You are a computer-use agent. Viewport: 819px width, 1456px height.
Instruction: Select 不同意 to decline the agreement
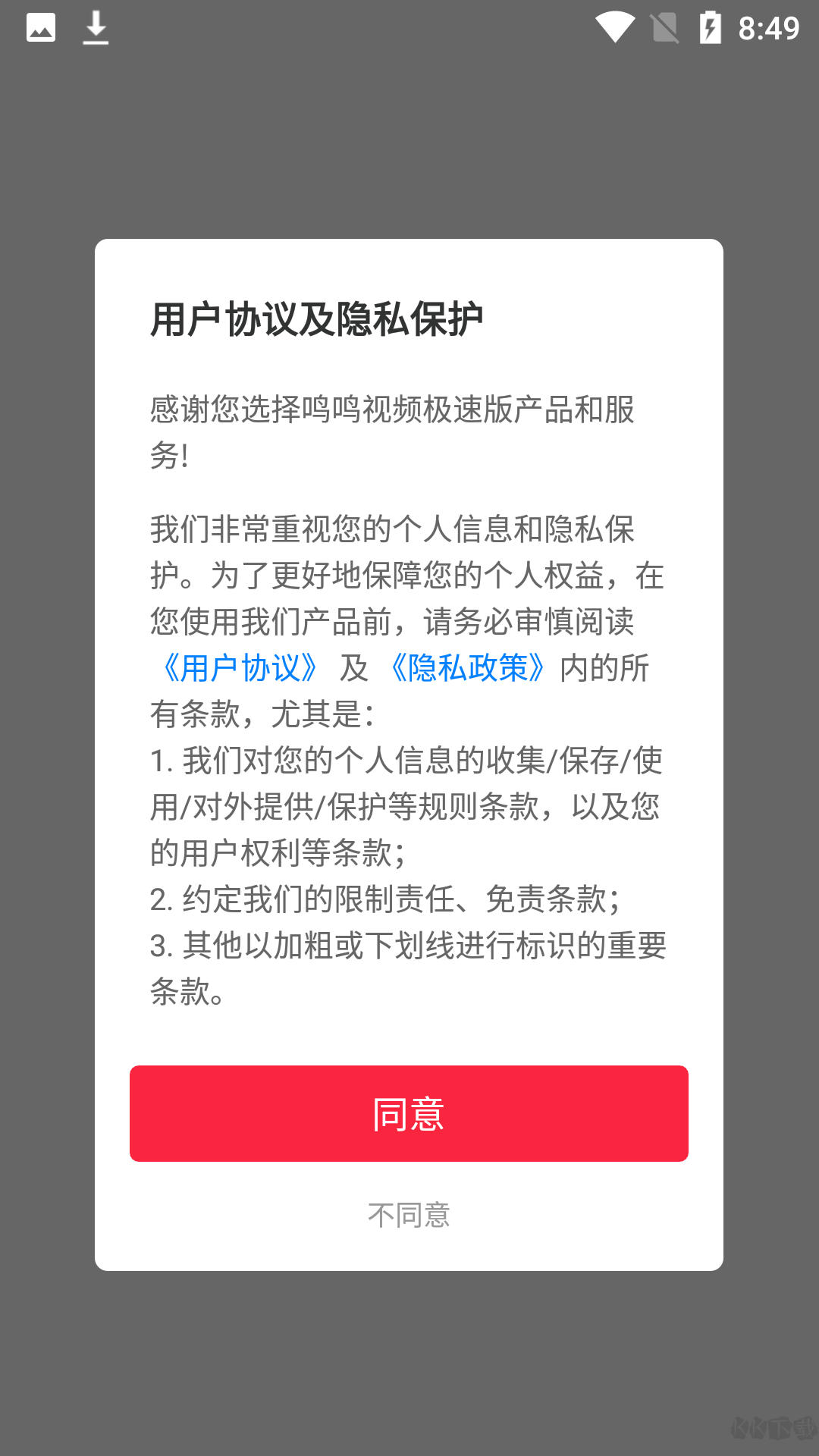click(x=409, y=1214)
